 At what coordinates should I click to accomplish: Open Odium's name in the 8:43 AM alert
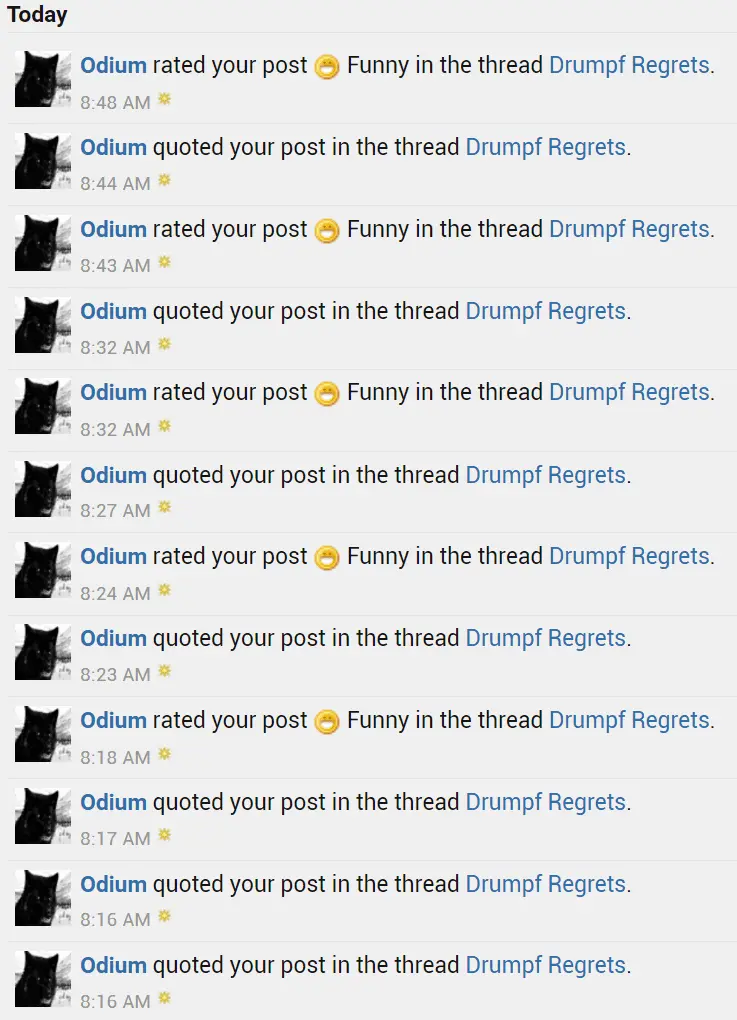113,230
